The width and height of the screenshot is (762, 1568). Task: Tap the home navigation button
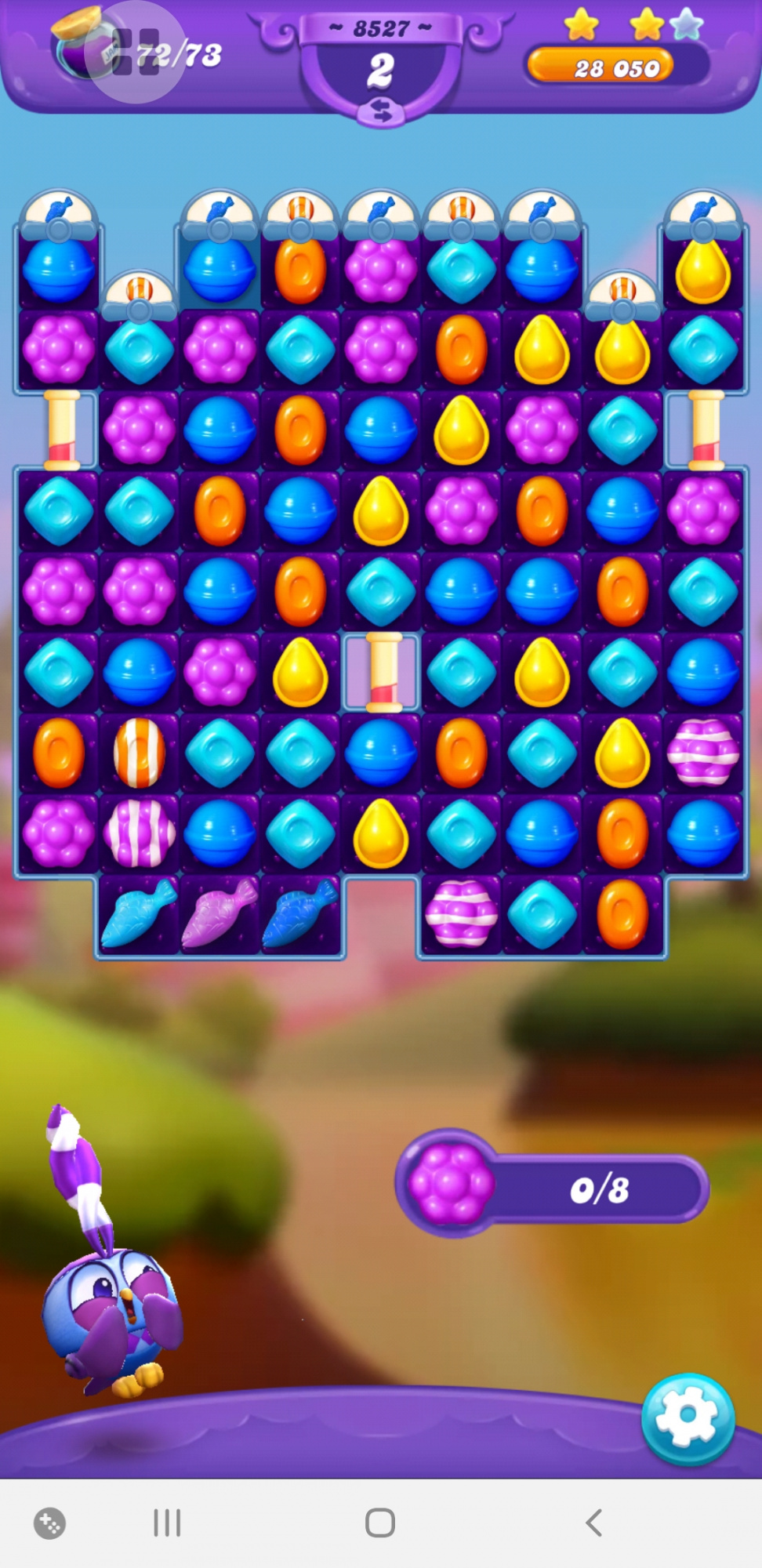click(x=380, y=1523)
